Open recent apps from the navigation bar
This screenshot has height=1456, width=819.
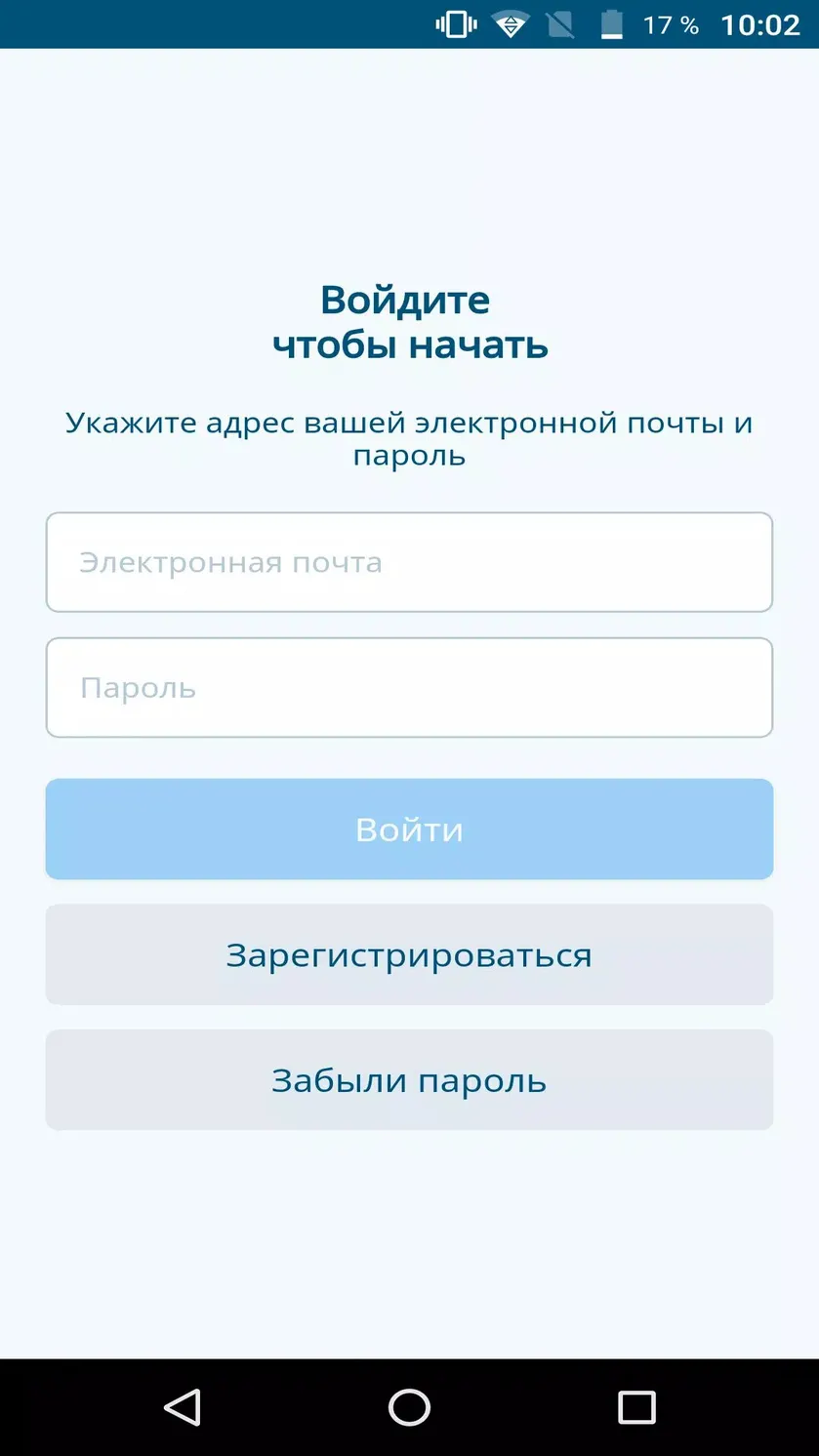coord(636,1407)
